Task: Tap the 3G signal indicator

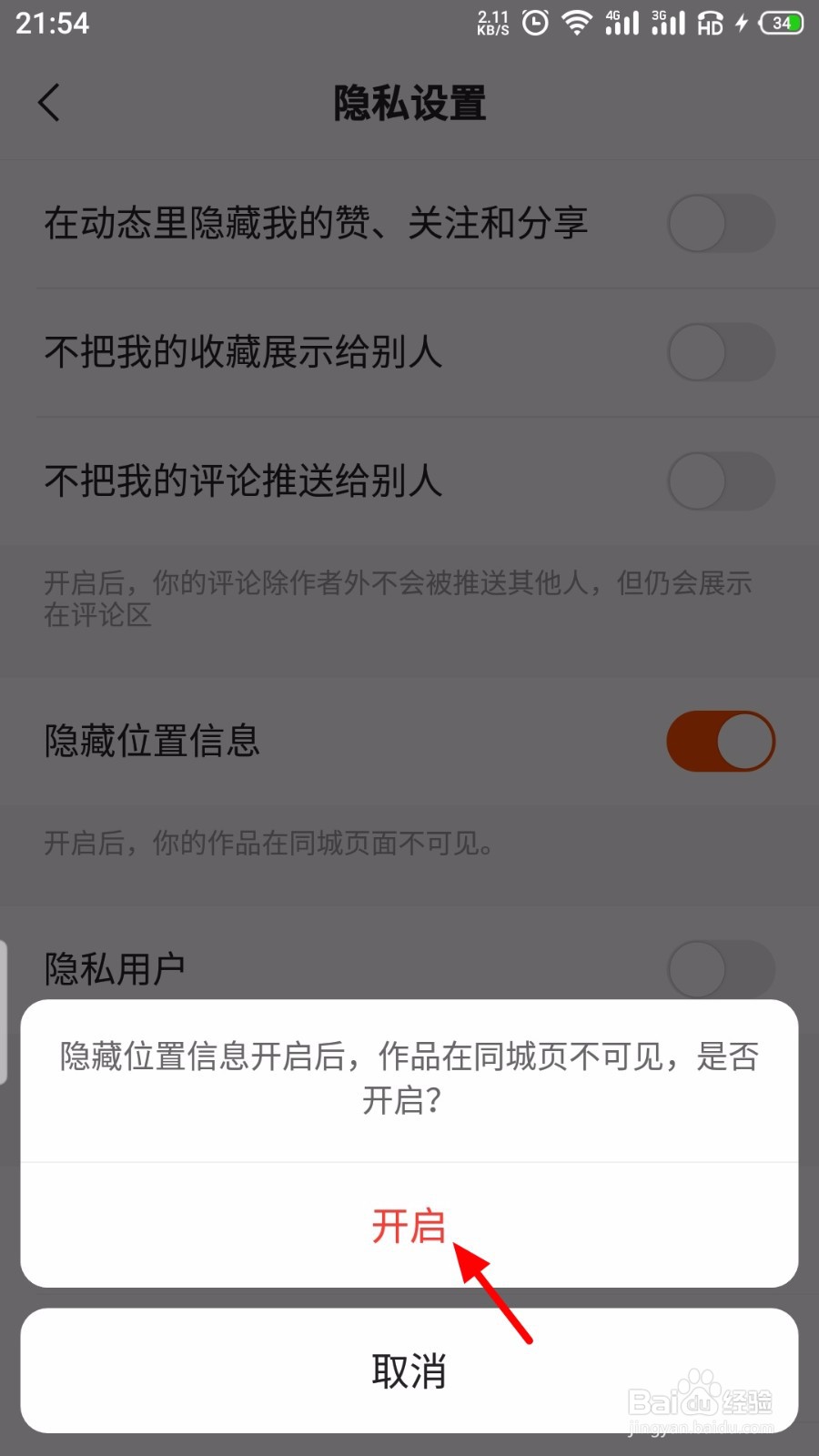Action: click(x=668, y=22)
